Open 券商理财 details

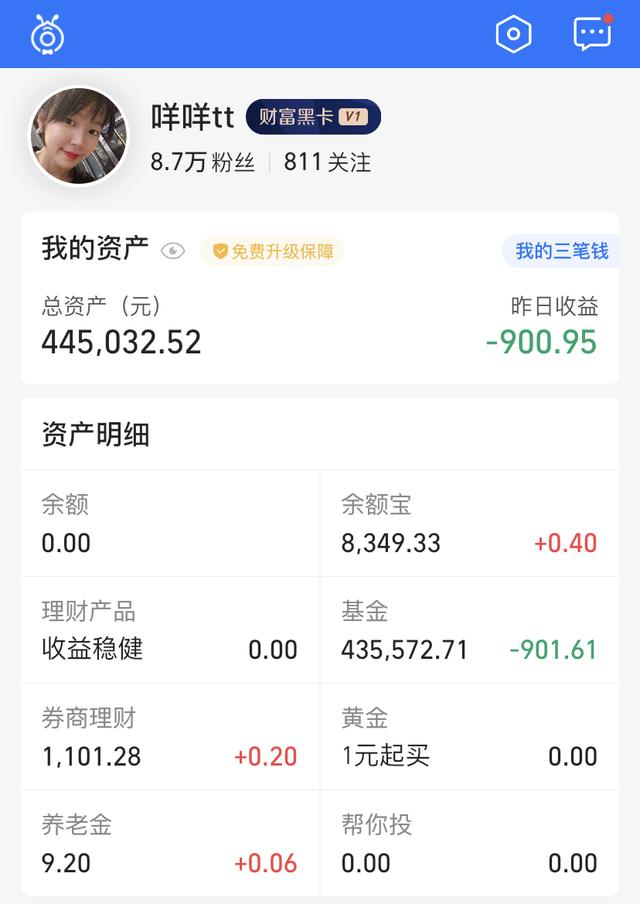(x=170, y=737)
